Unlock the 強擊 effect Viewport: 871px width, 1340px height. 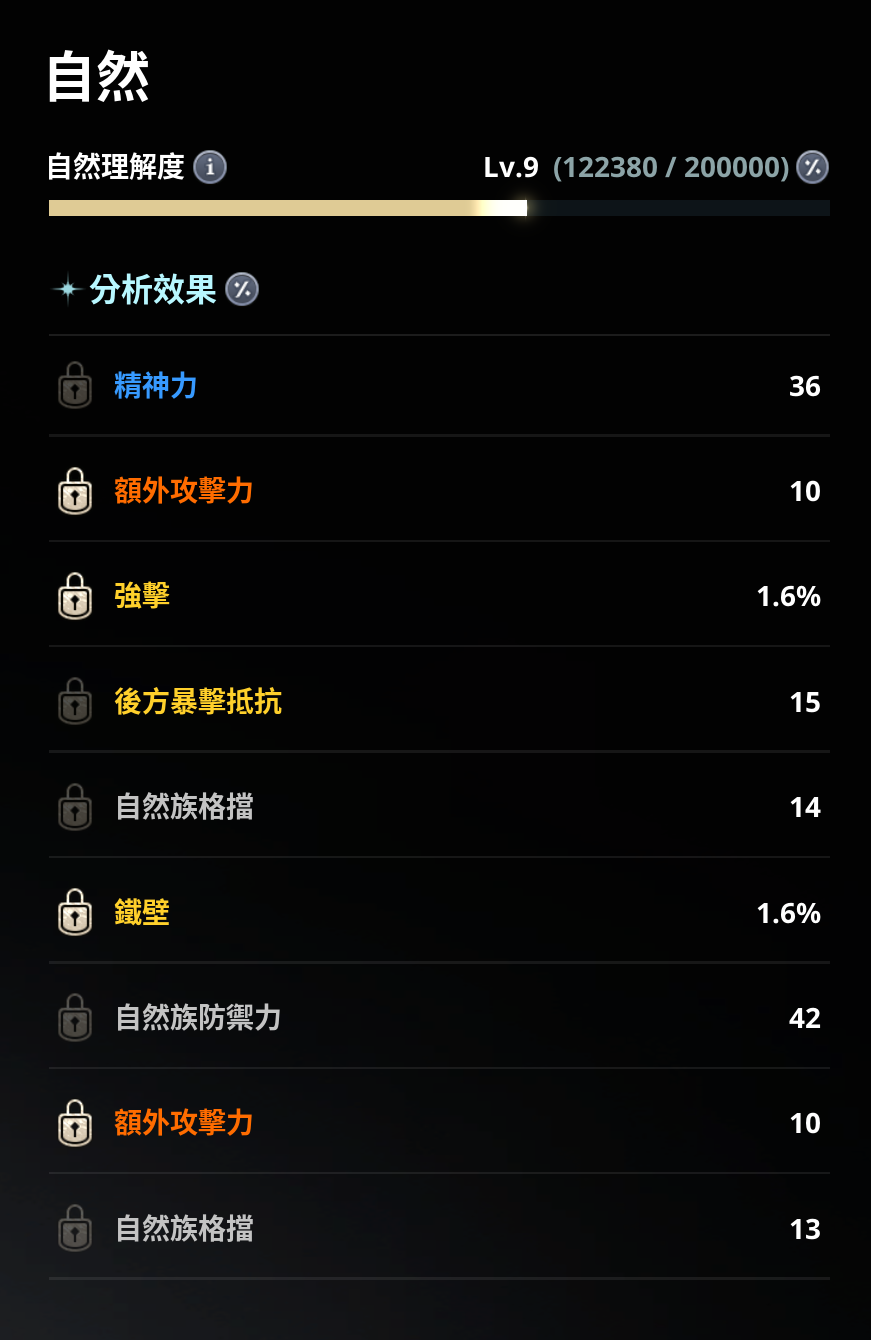click(x=75, y=597)
